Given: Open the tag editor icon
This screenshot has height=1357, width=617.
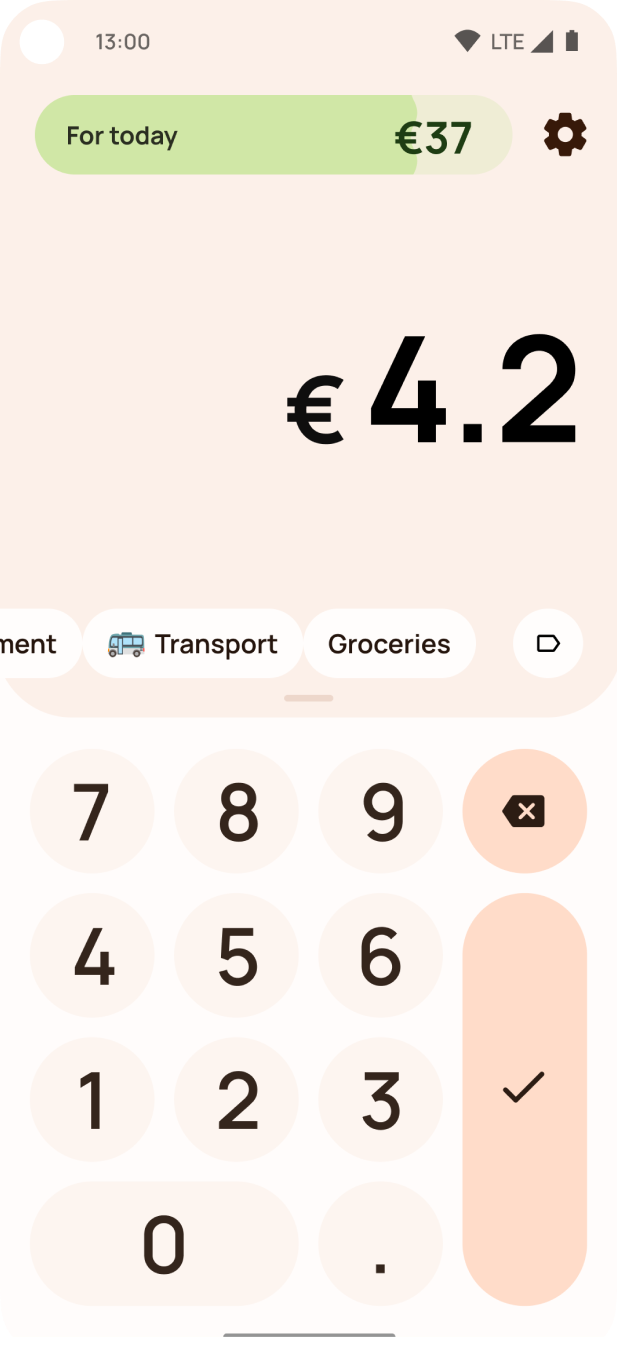Looking at the screenshot, I should point(548,643).
